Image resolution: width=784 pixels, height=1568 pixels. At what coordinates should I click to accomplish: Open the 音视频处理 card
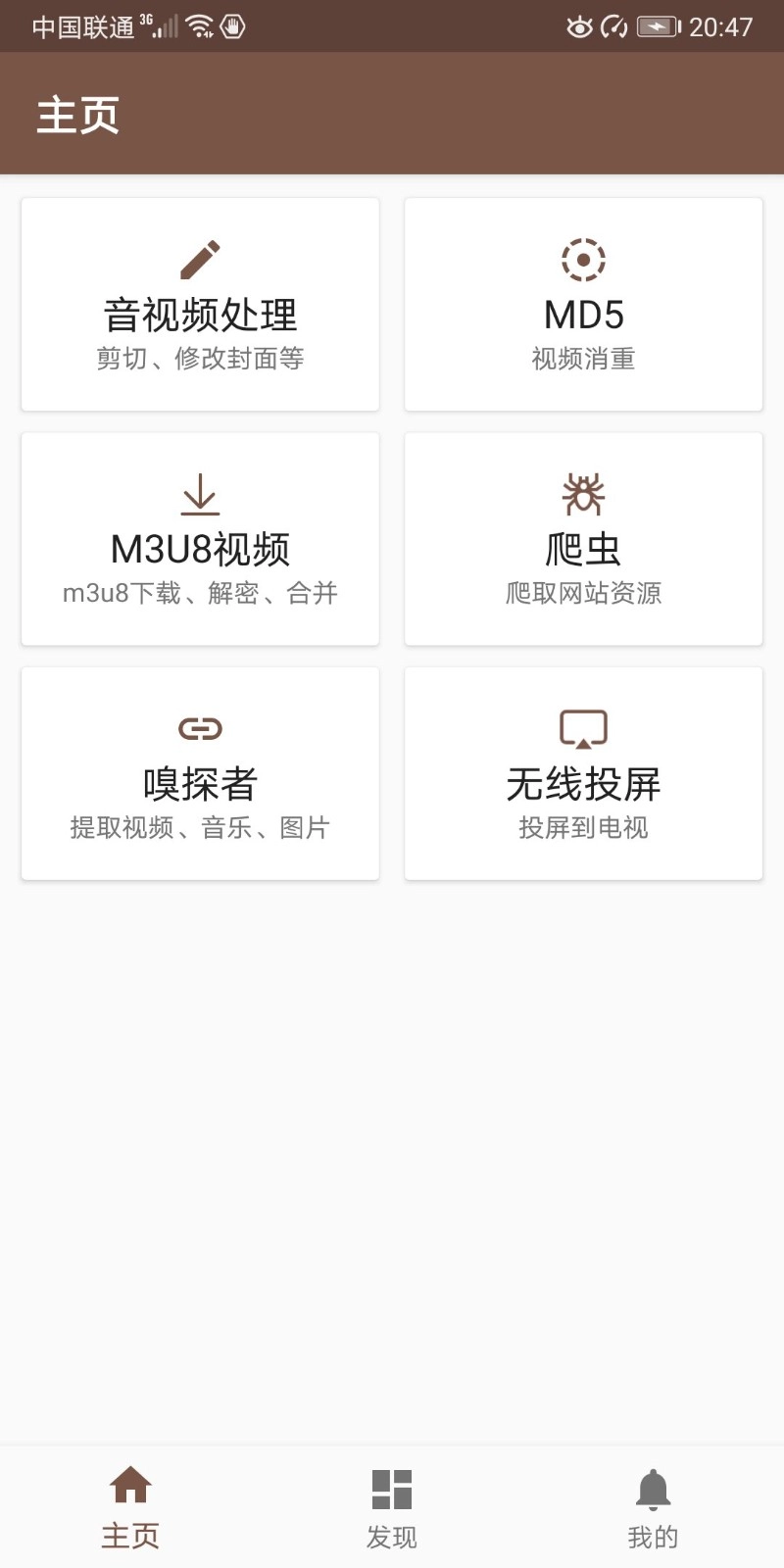pos(200,305)
